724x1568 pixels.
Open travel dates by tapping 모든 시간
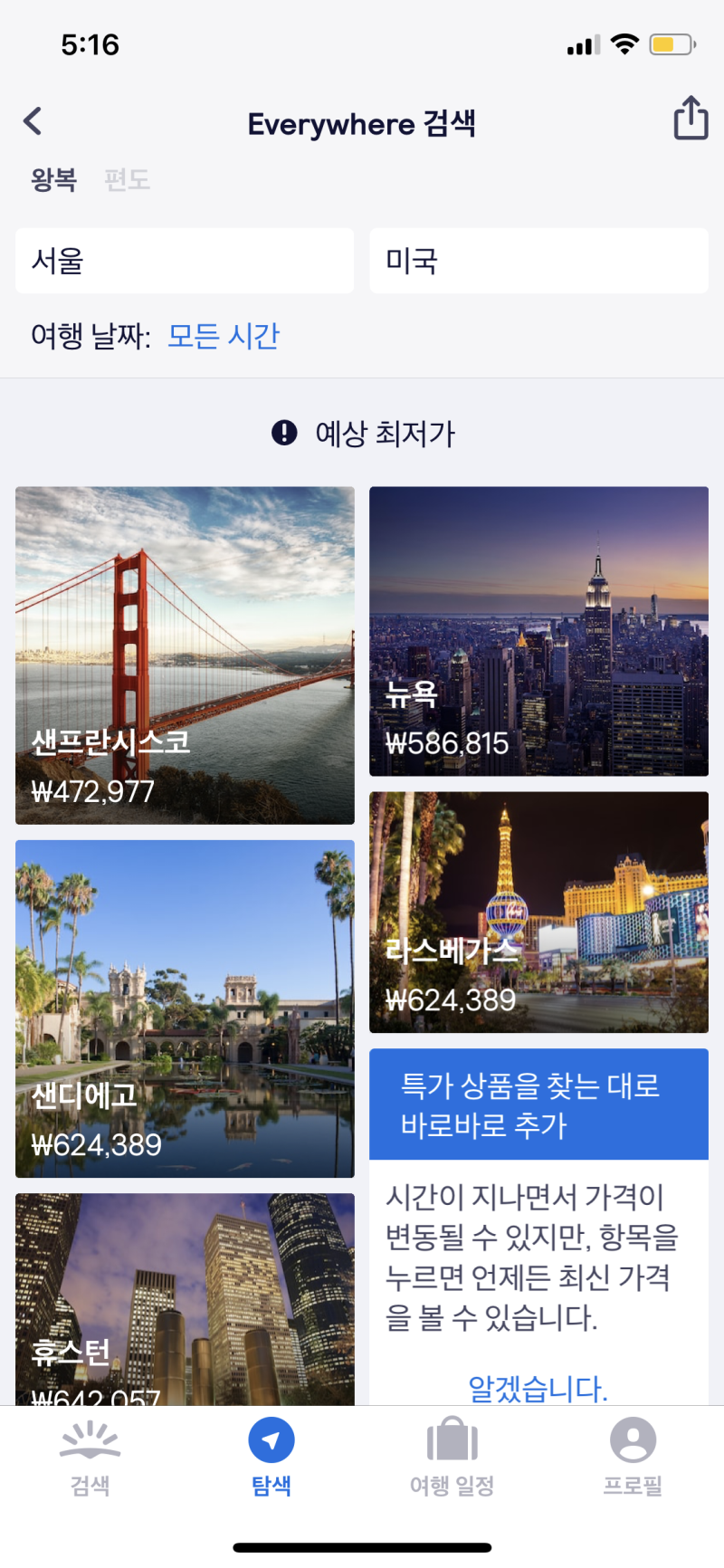pyautogui.click(x=224, y=336)
